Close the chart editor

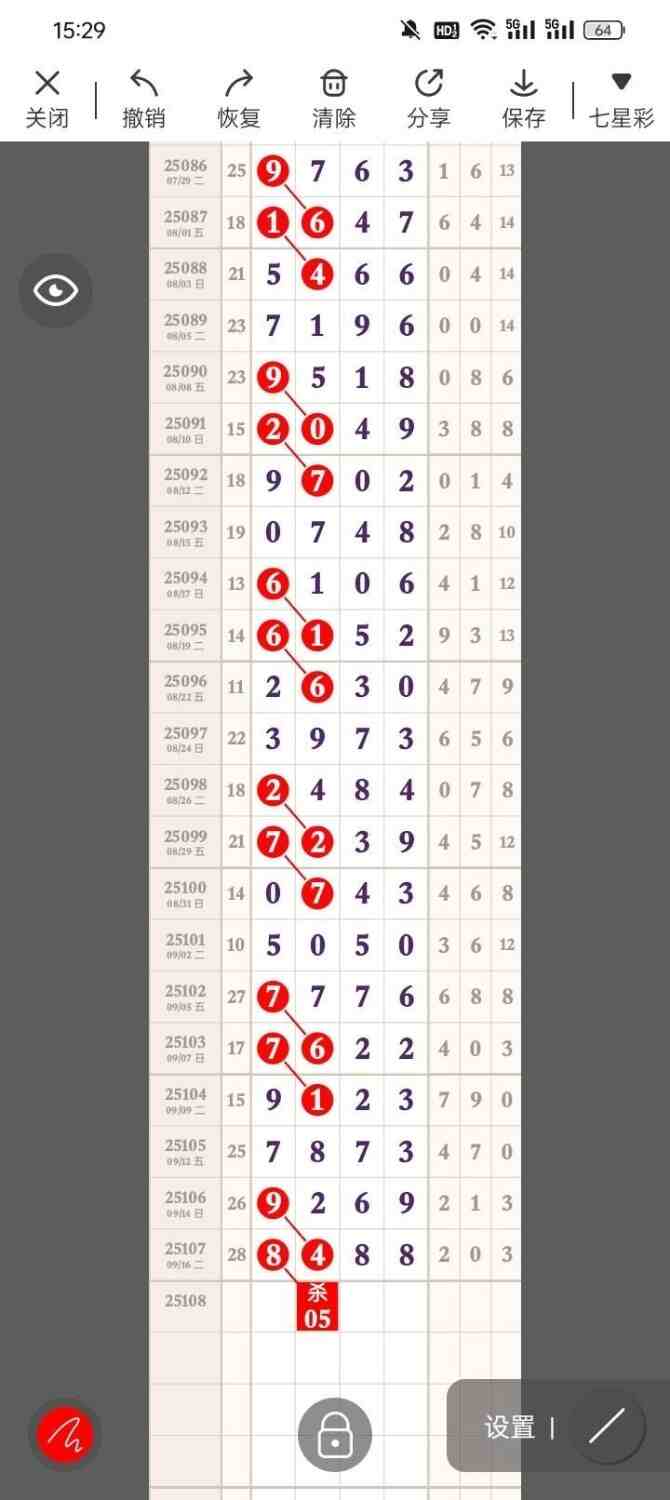[46, 99]
